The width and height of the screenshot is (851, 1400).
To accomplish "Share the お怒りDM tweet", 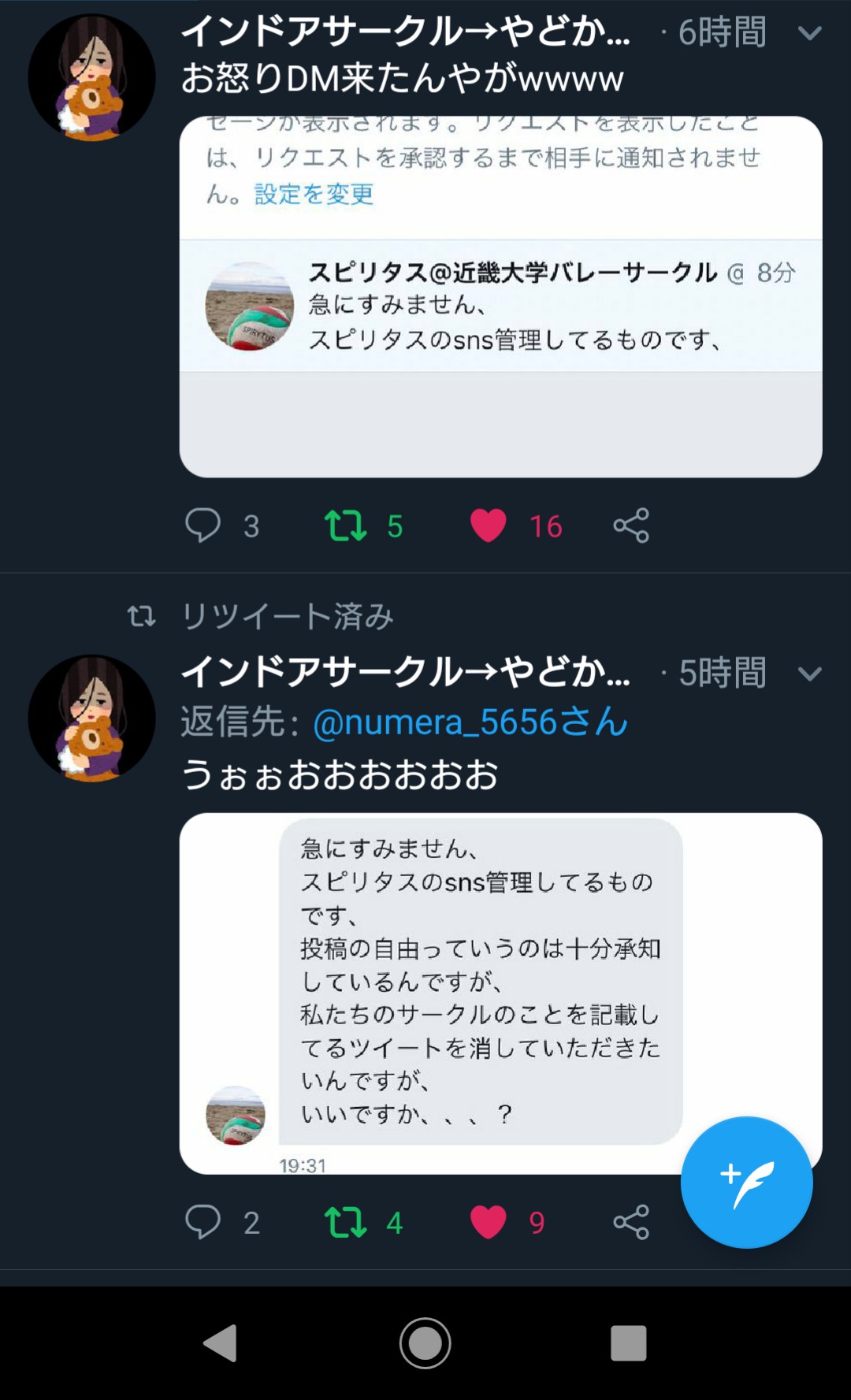I will pyautogui.click(x=631, y=525).
